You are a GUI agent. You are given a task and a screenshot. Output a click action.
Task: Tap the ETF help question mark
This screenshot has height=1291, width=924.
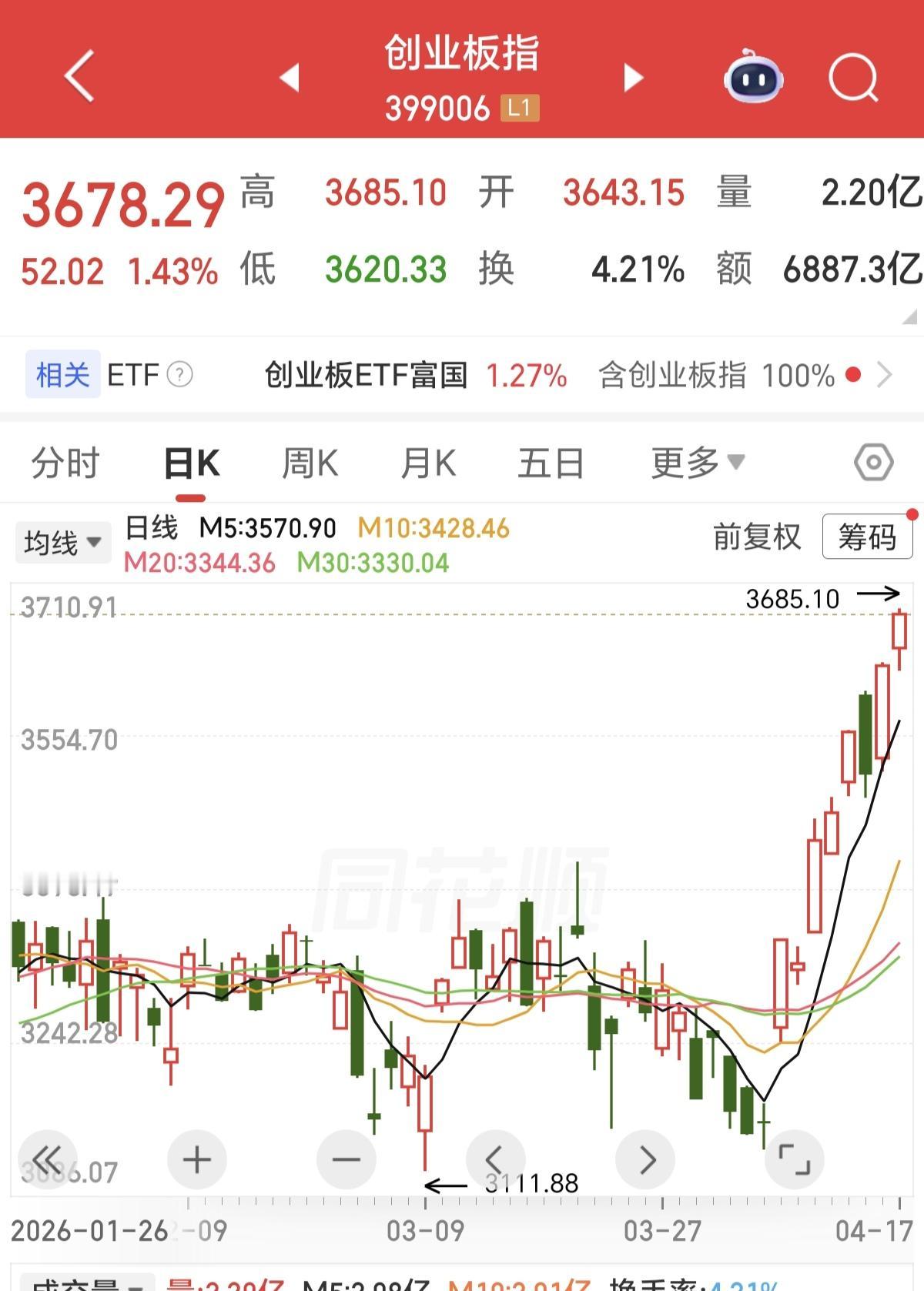(x=179, y=376)
